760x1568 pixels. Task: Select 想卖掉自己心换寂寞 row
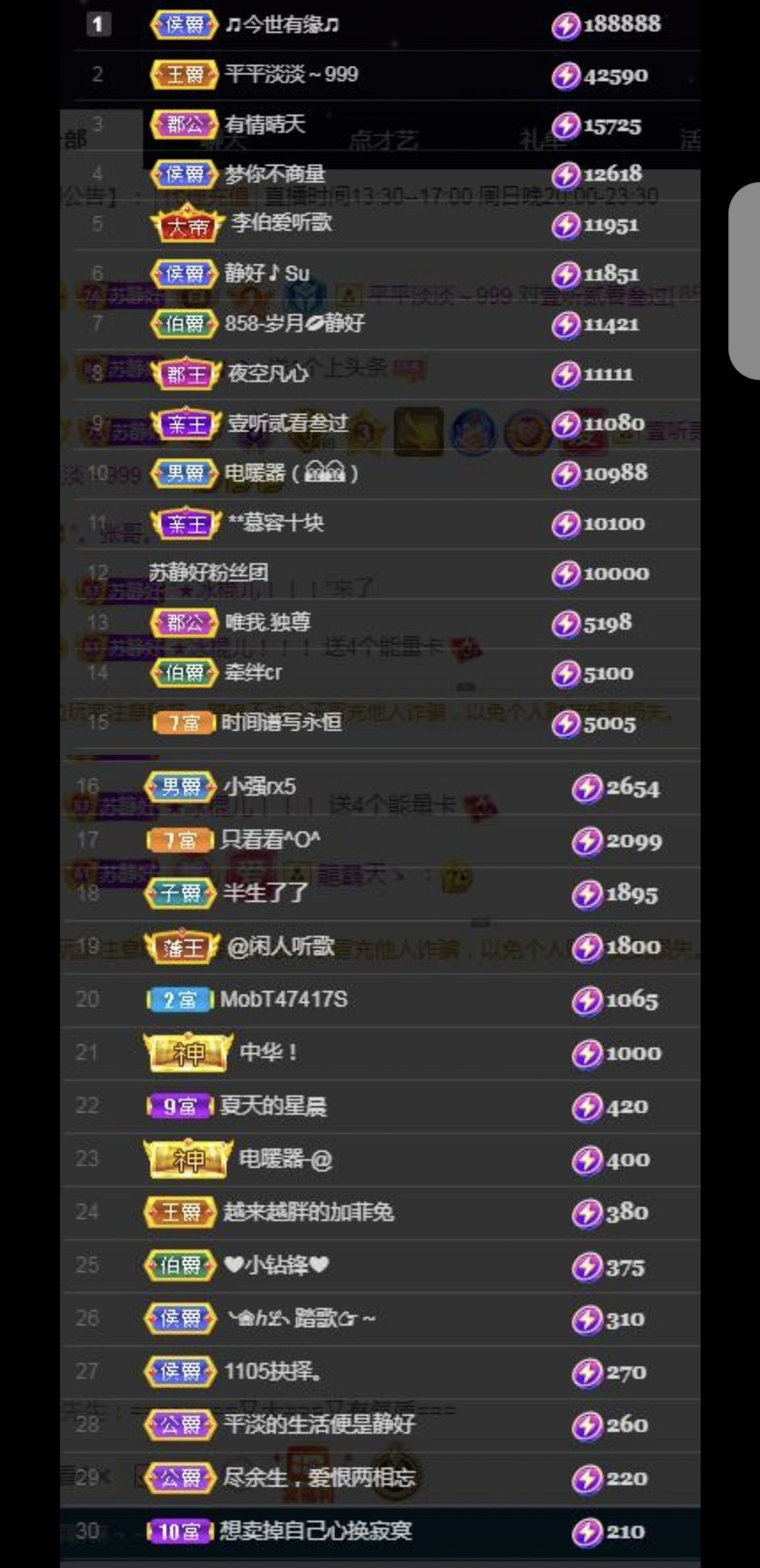[315, 1530]
